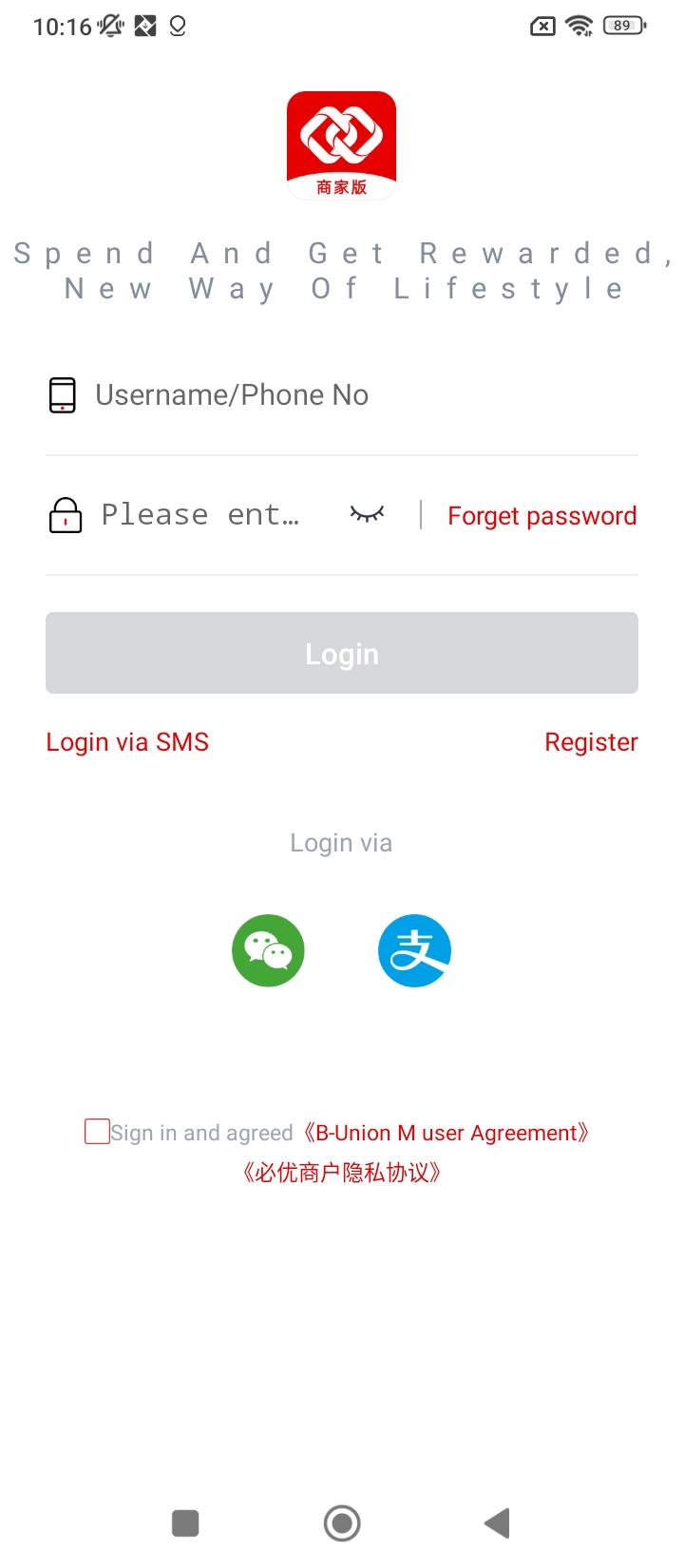Click Forget password
The image size is (684, 1568).
(541, 514)
